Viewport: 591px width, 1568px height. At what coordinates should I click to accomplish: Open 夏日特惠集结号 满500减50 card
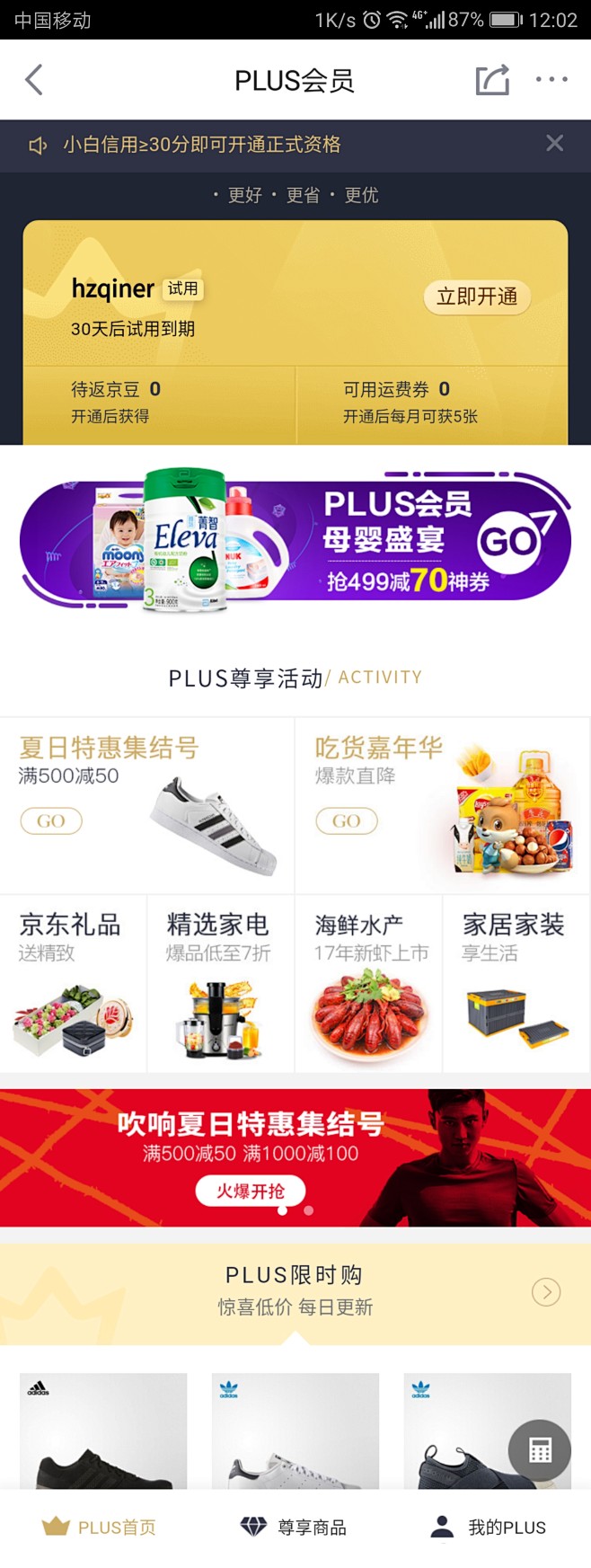(147, 804)
